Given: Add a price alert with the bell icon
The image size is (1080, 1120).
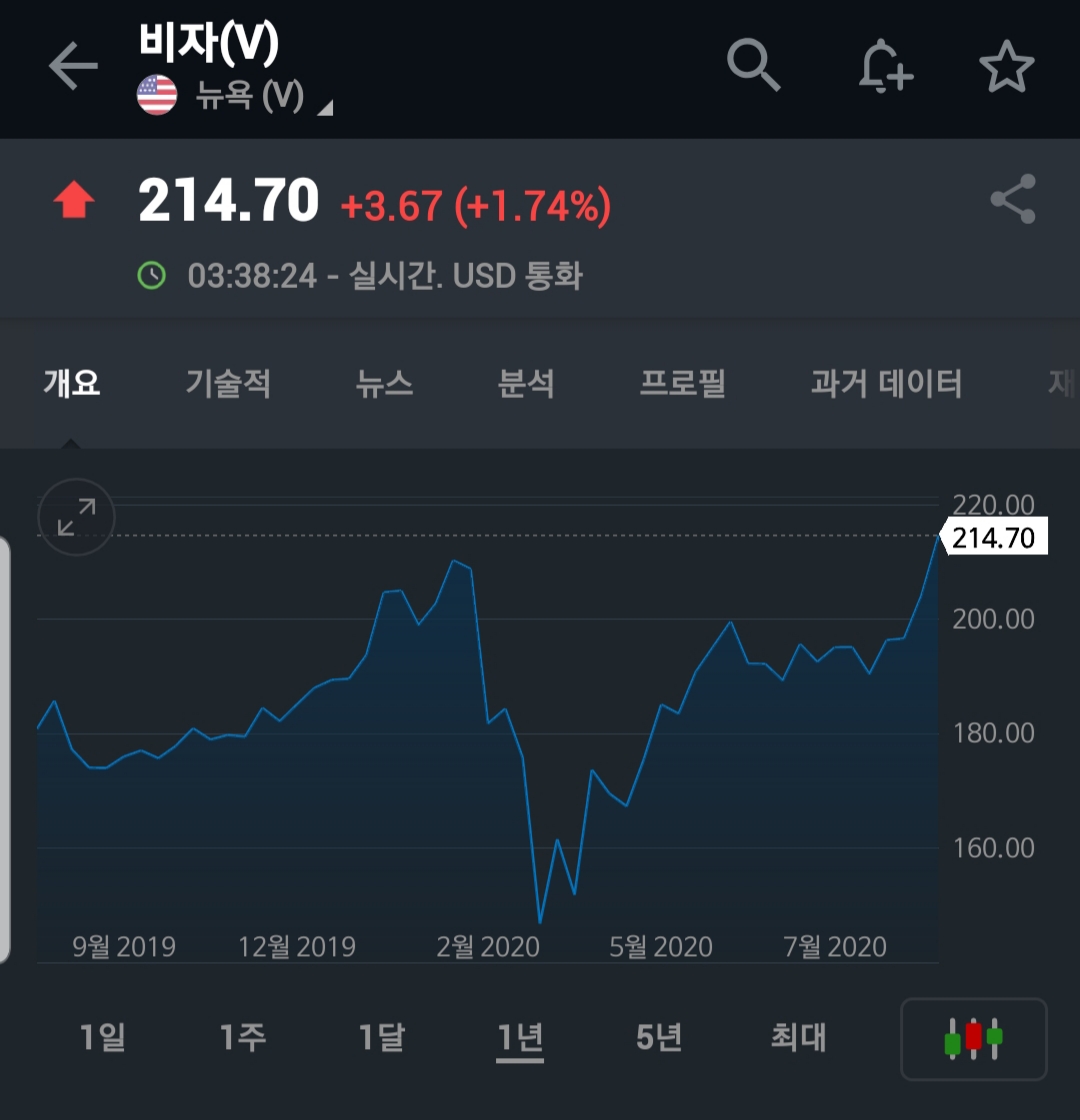Looking at the screenshot, I should point(885,66).
